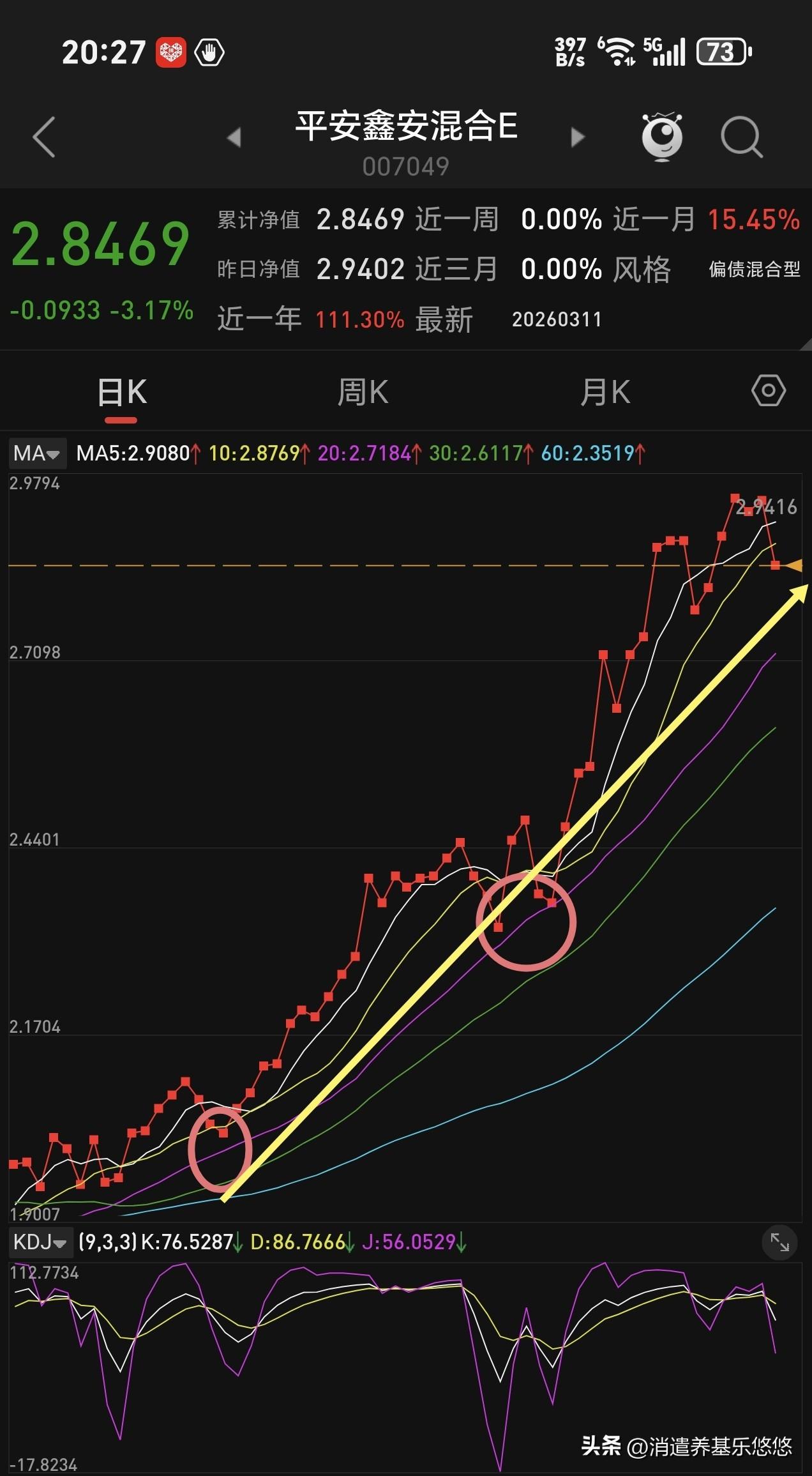The height and width of the screenshot is (1476, 812).
Task: Click the 近一年 111.30% return figure
Action: [x=361, y=318]
